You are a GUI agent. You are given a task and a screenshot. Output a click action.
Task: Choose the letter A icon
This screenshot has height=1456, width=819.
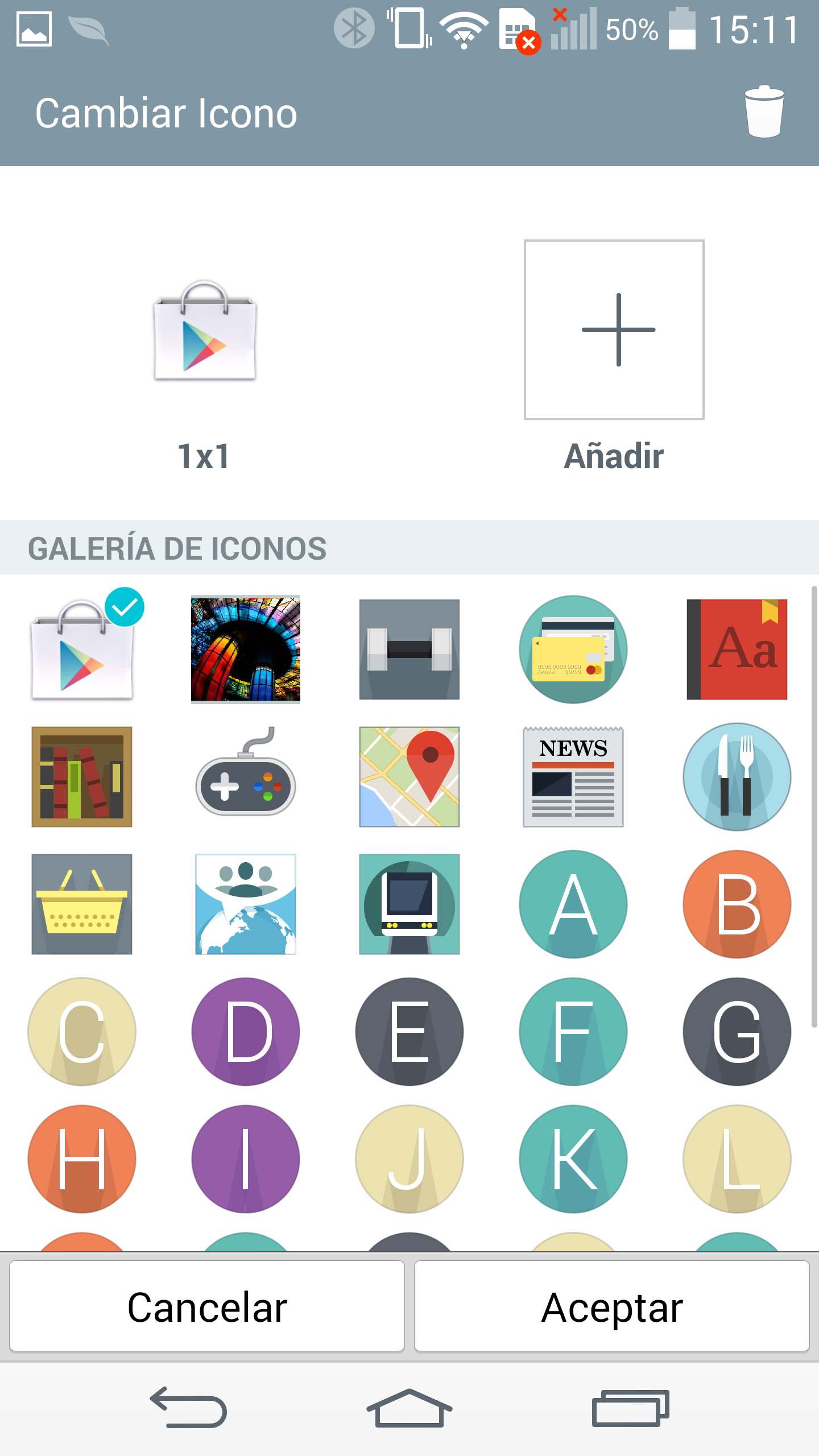tap(573, 904)
